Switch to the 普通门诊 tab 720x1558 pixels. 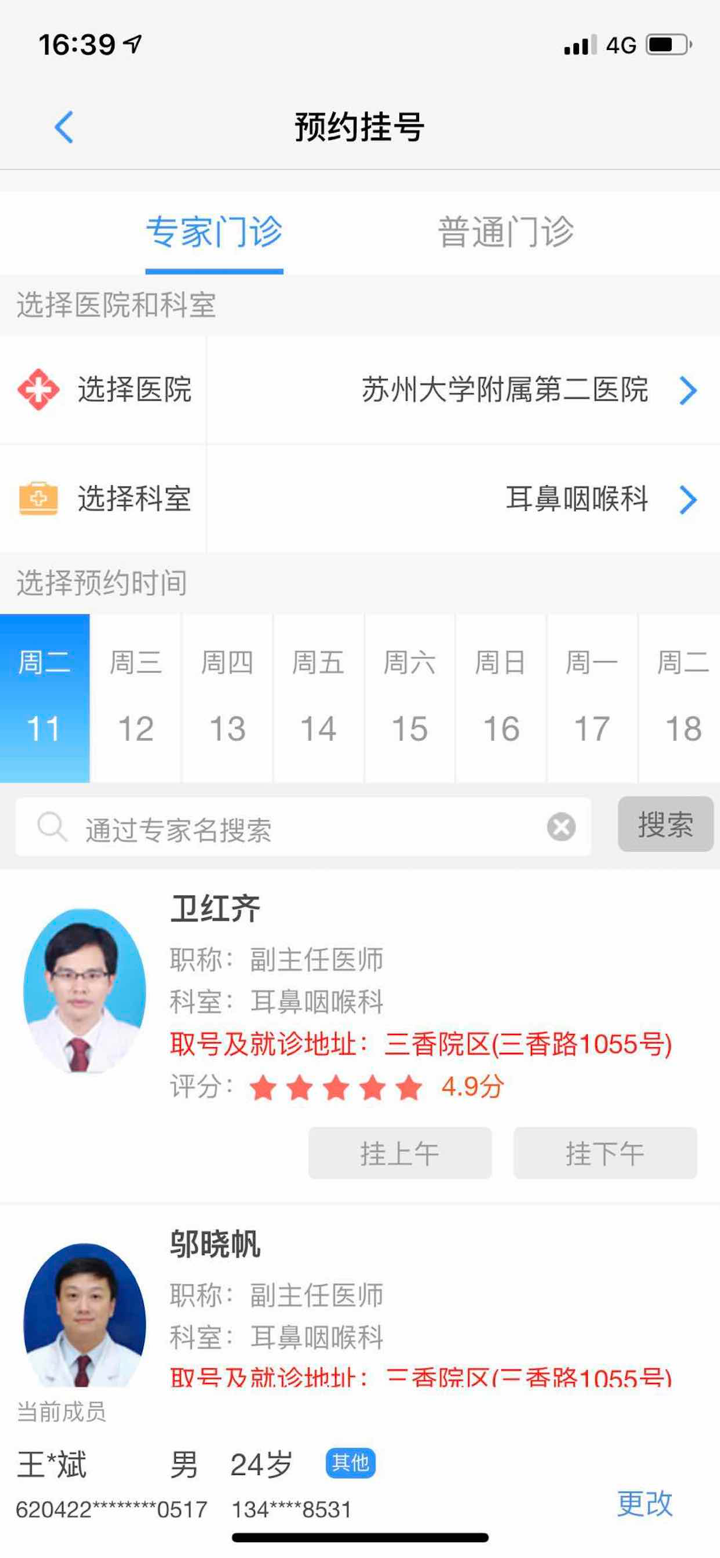point(505,229)
